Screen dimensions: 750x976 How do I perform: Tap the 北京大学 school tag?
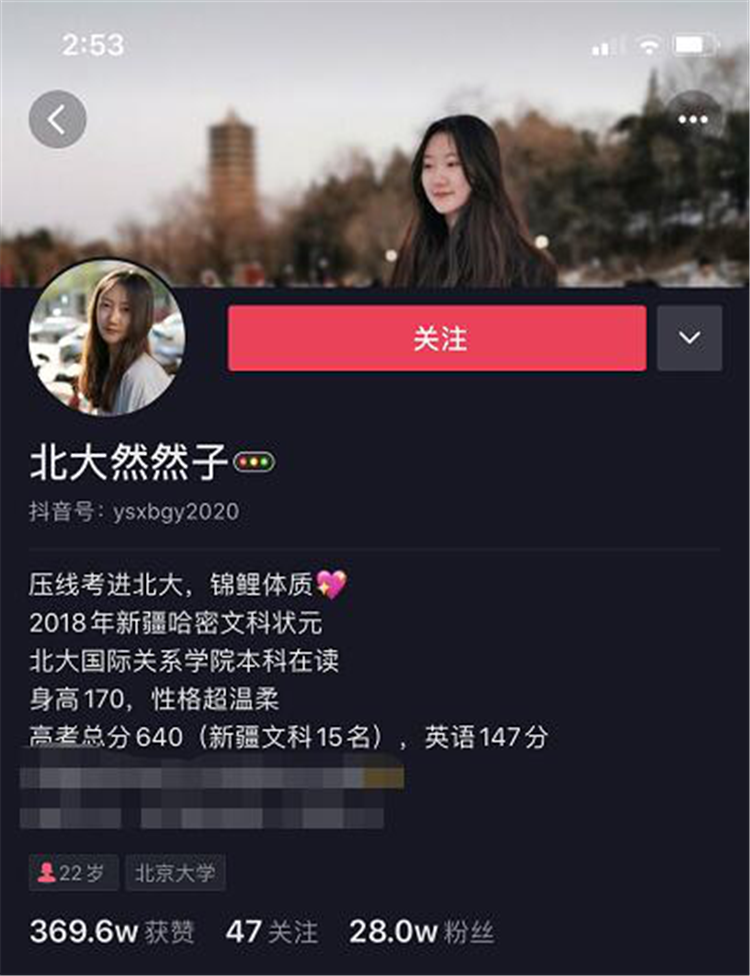coord(175,873)
